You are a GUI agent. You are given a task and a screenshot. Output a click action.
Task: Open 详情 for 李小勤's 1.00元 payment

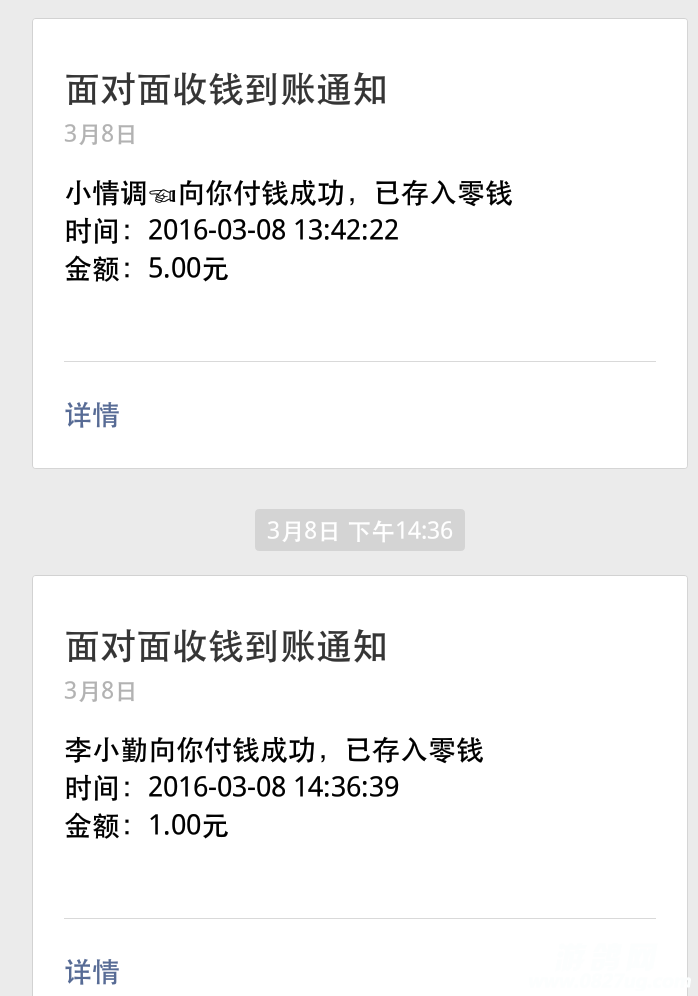pyautogui.click(x=93, y=971)
